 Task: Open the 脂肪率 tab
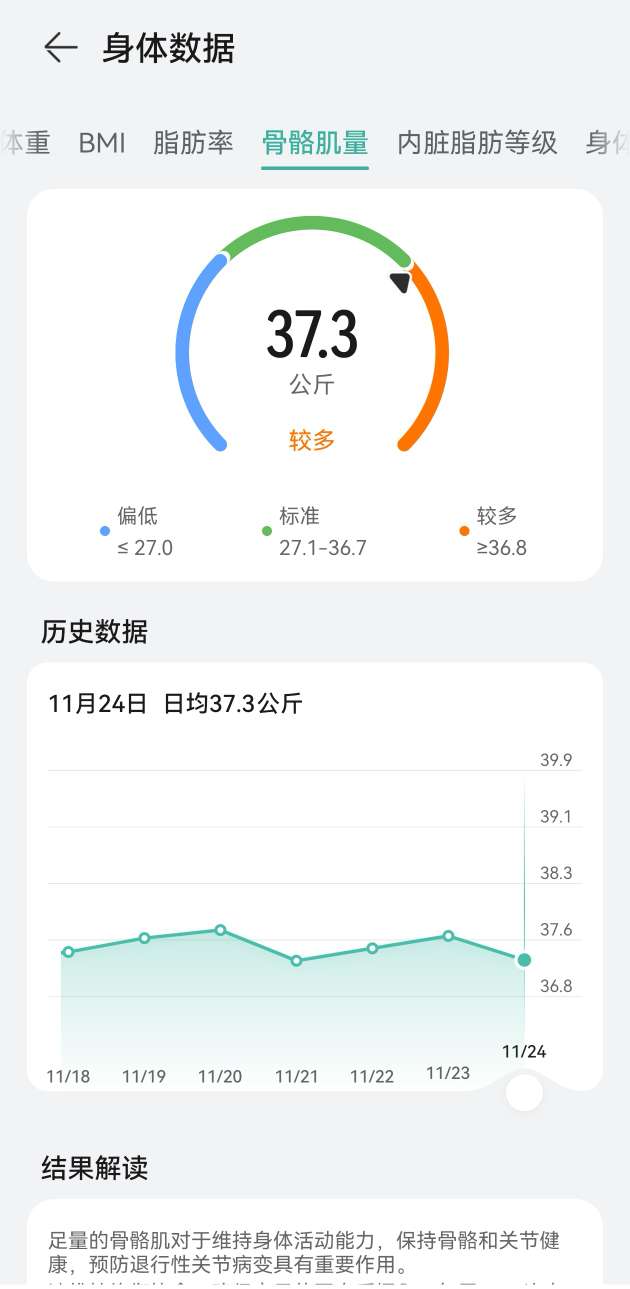coord(193,143)
